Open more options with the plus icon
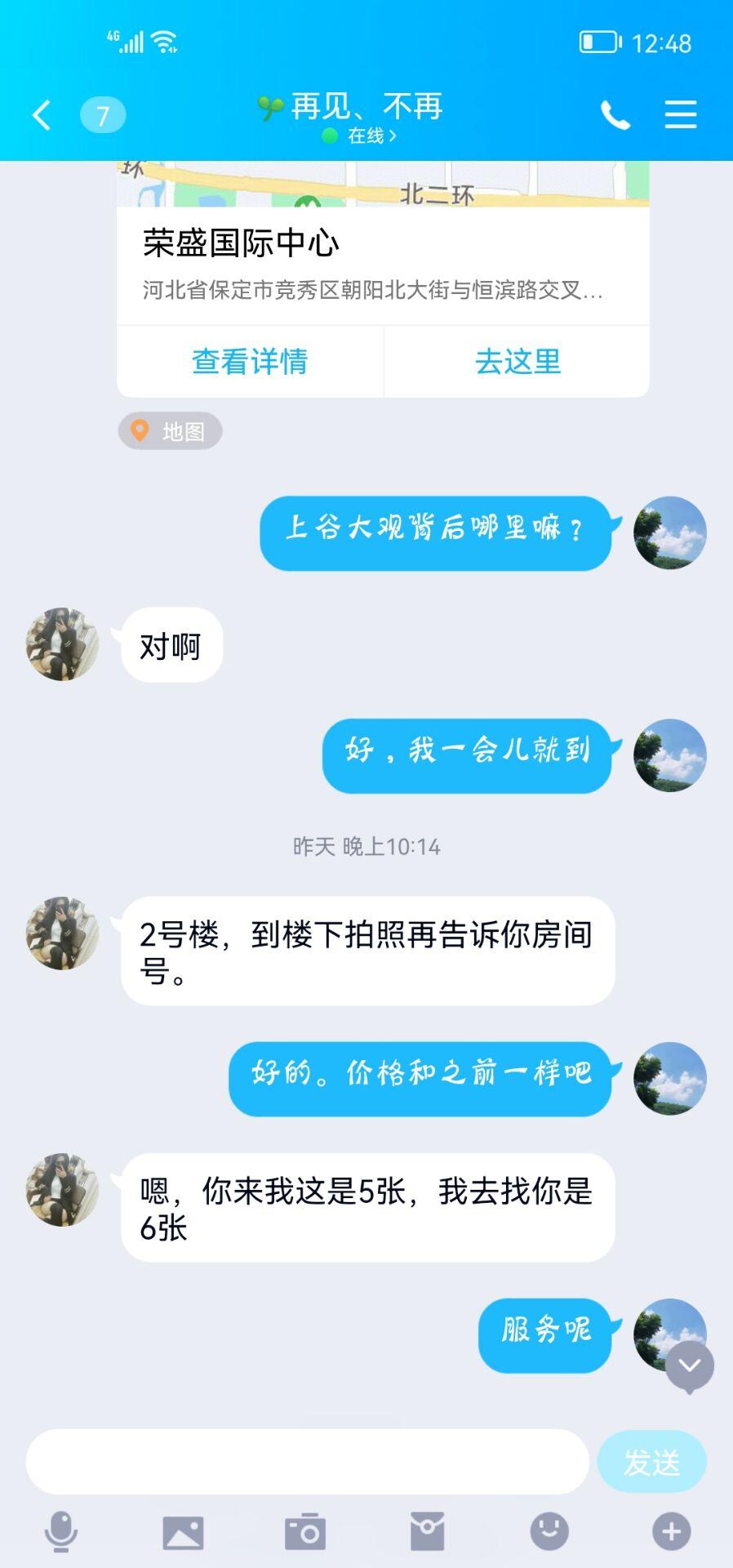The image size is (733, 1568). pos(671,1531)
